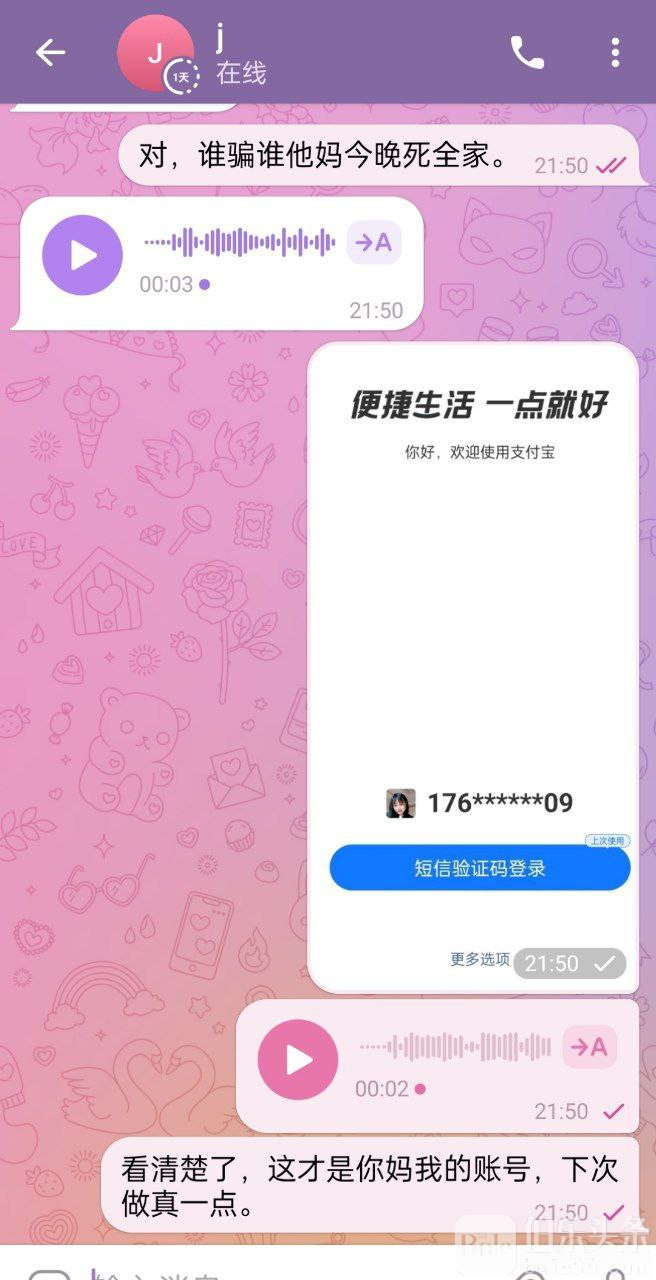Play the 00:02 voice message
Viewport: 656px width, 1280px height.
[x=298, y=1060]
